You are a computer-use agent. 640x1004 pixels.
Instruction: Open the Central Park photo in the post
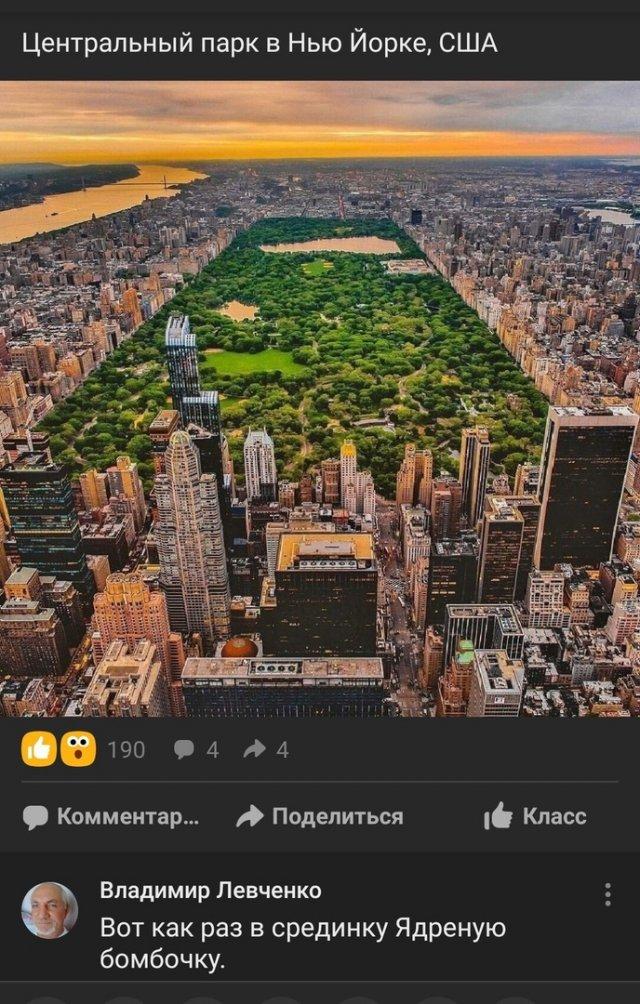point(320,400)
